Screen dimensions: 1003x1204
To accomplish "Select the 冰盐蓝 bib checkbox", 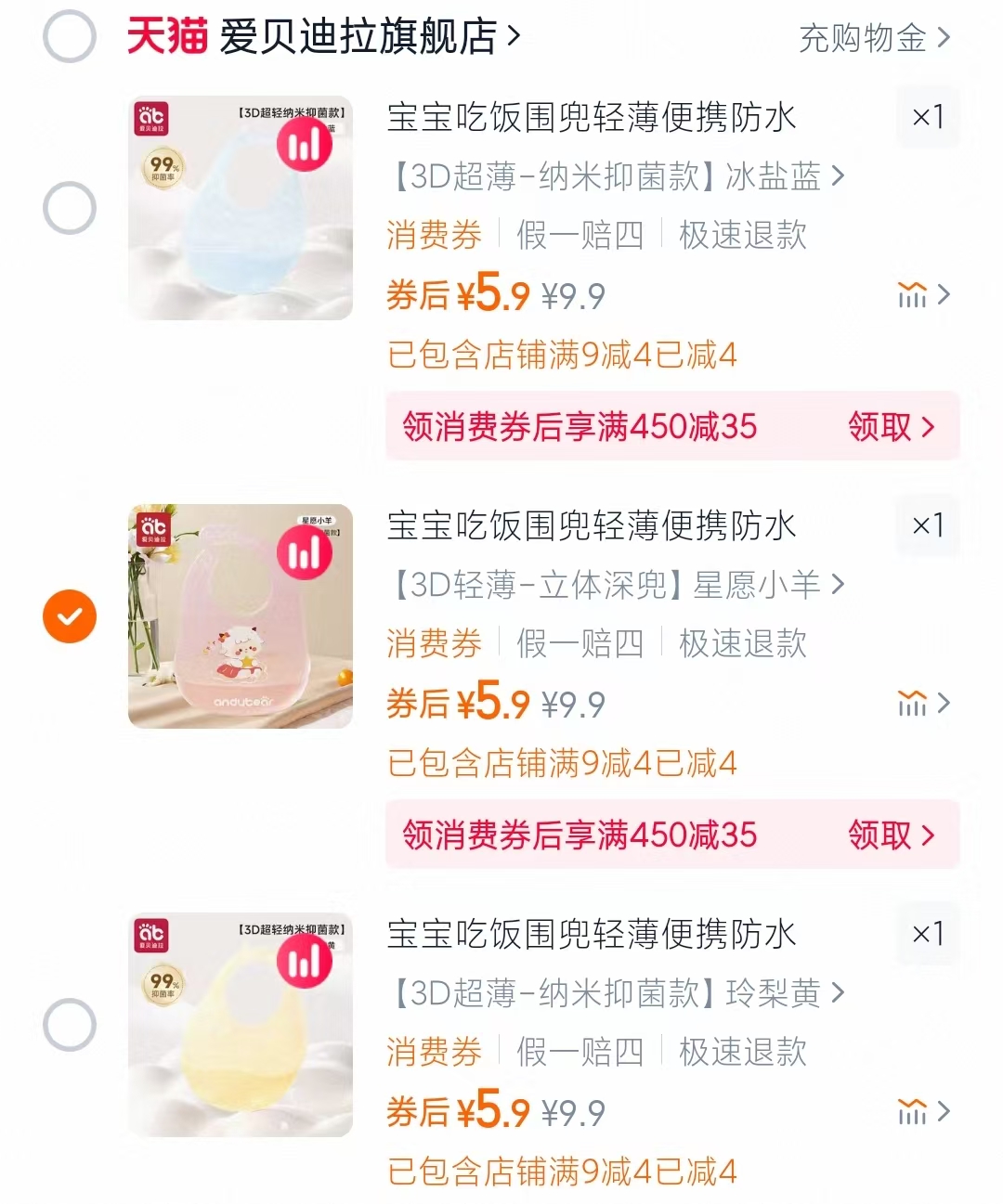I will (x=69, y=206).
